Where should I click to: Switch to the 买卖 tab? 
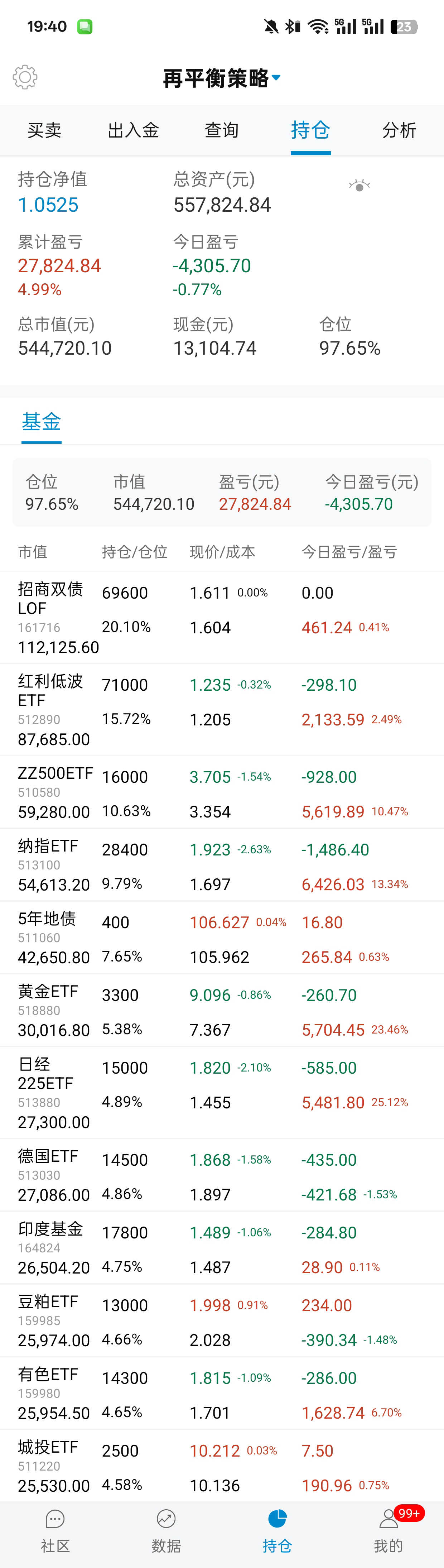pyautogui.click(x=44, y=130)
